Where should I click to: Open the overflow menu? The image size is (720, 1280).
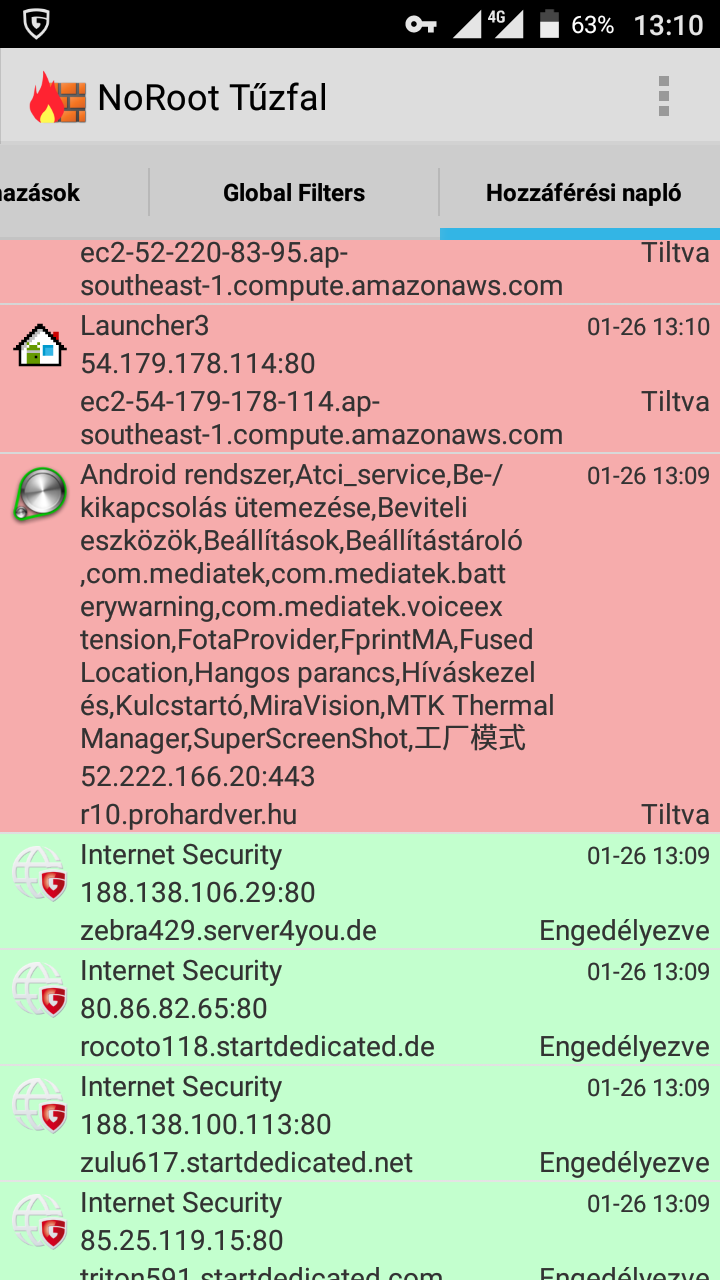(x=663, y=97)
